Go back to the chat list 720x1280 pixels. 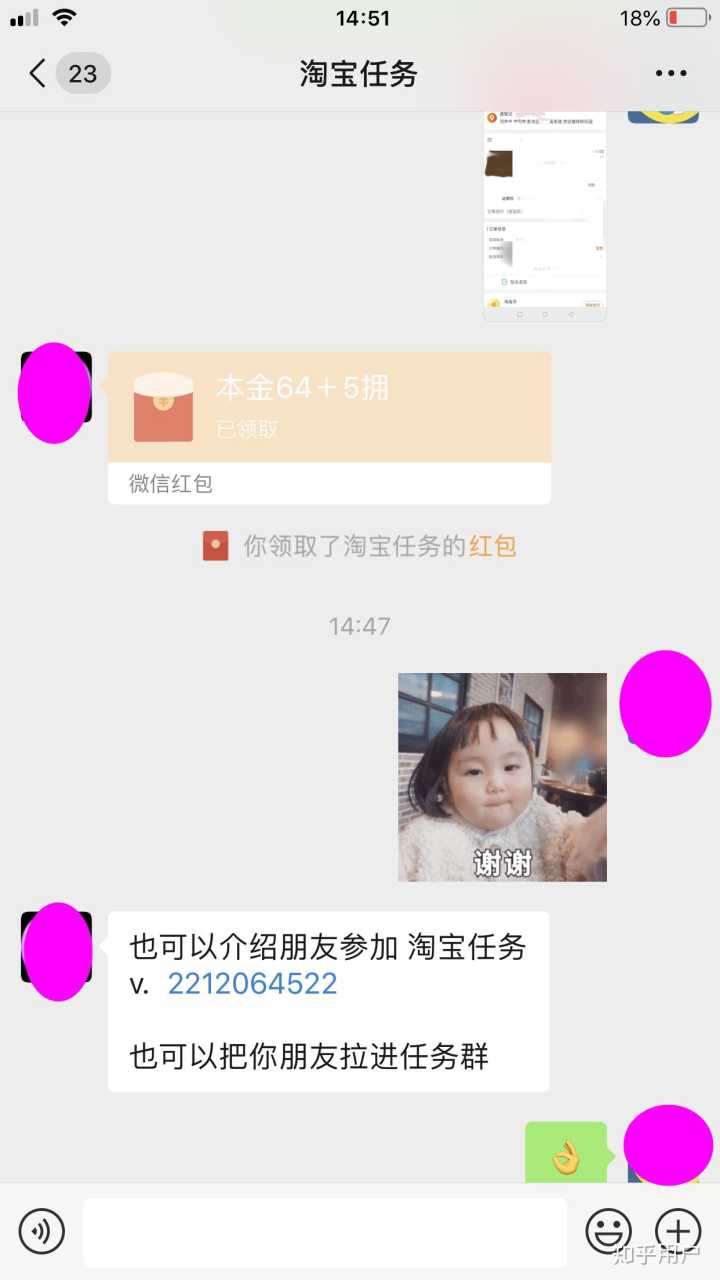coord(38,73)
